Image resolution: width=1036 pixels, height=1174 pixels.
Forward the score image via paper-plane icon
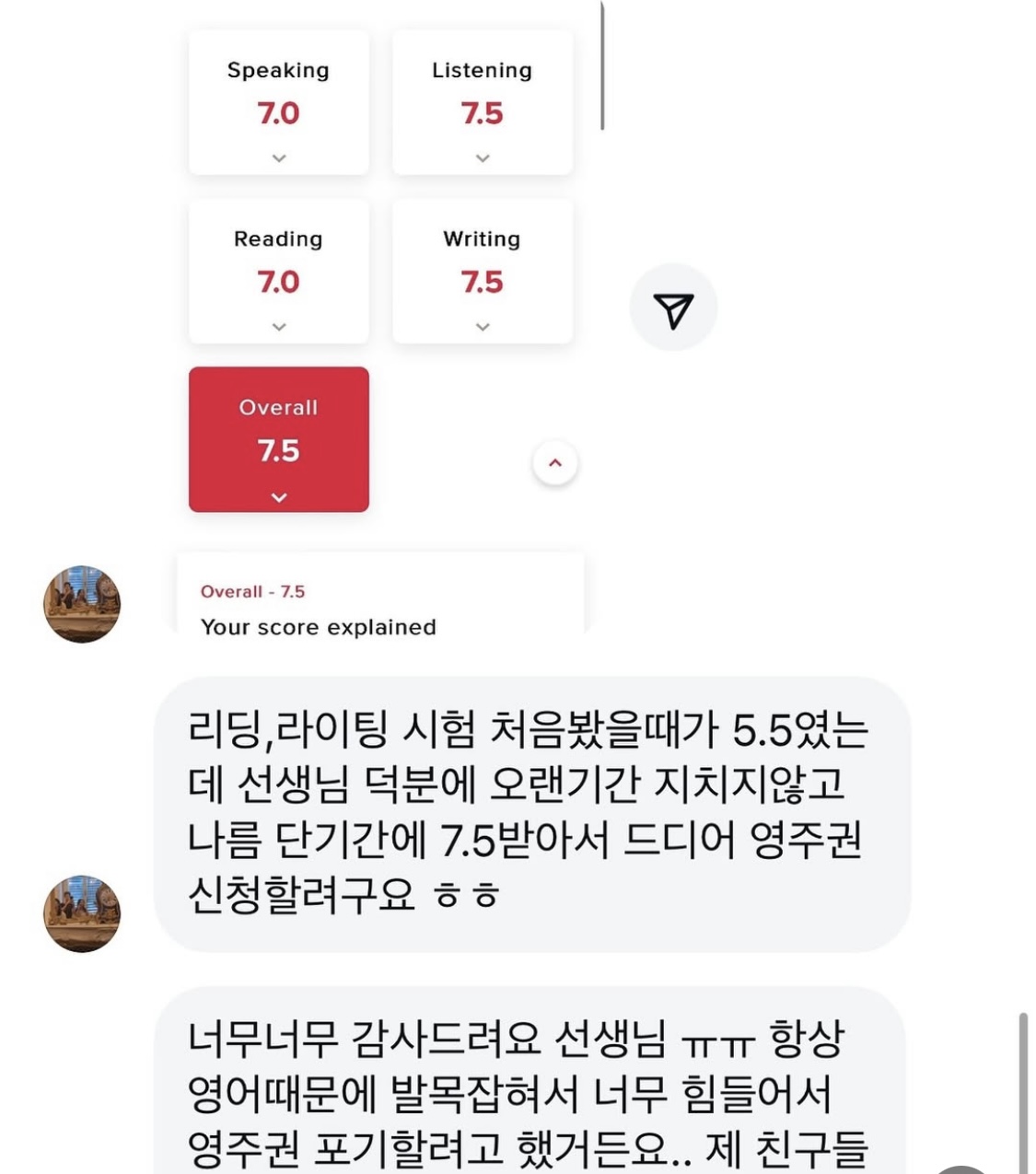pyautogui.click(x=673, y=308)
